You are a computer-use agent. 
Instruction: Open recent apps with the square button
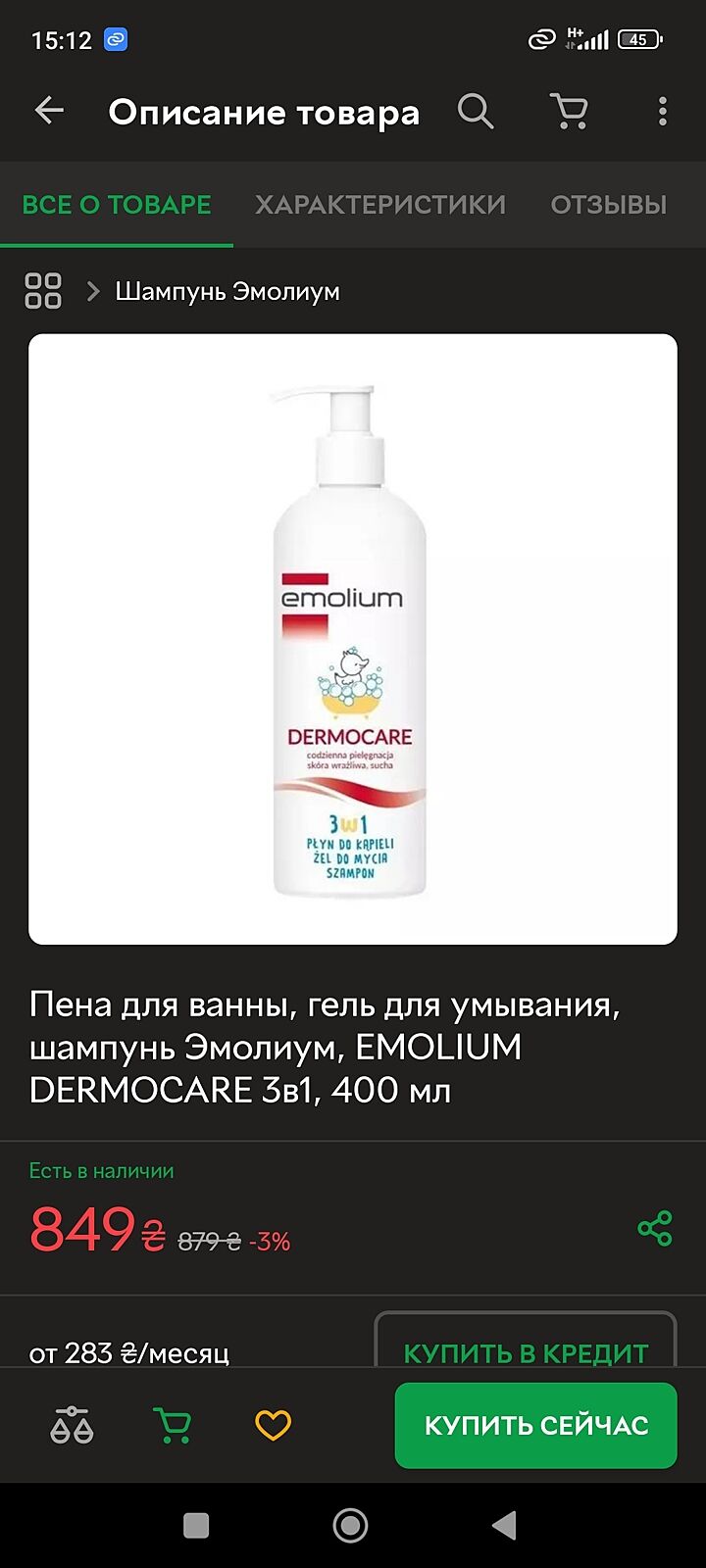pos(196,1525)
